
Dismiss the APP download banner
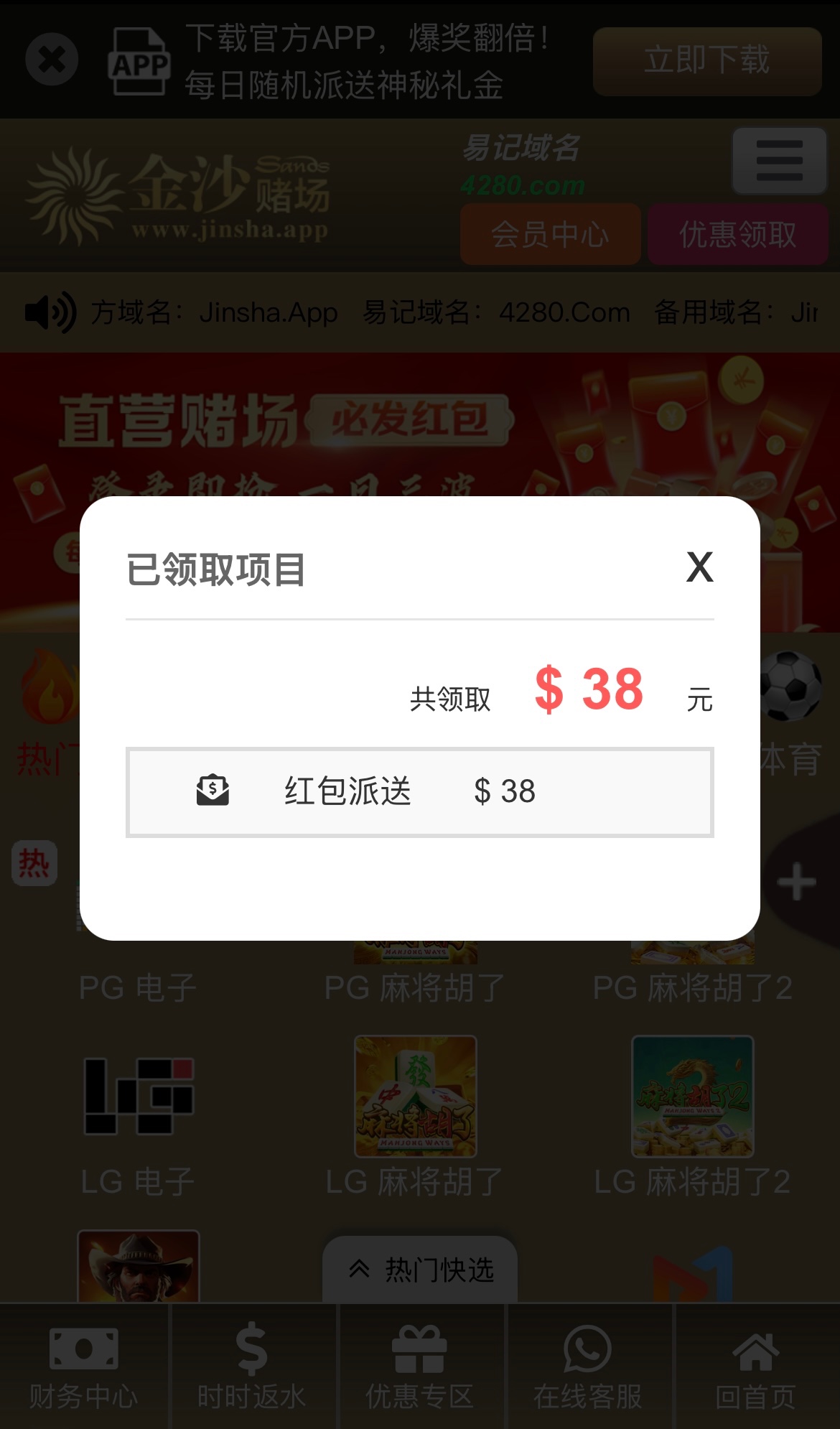tap(52, 60)
